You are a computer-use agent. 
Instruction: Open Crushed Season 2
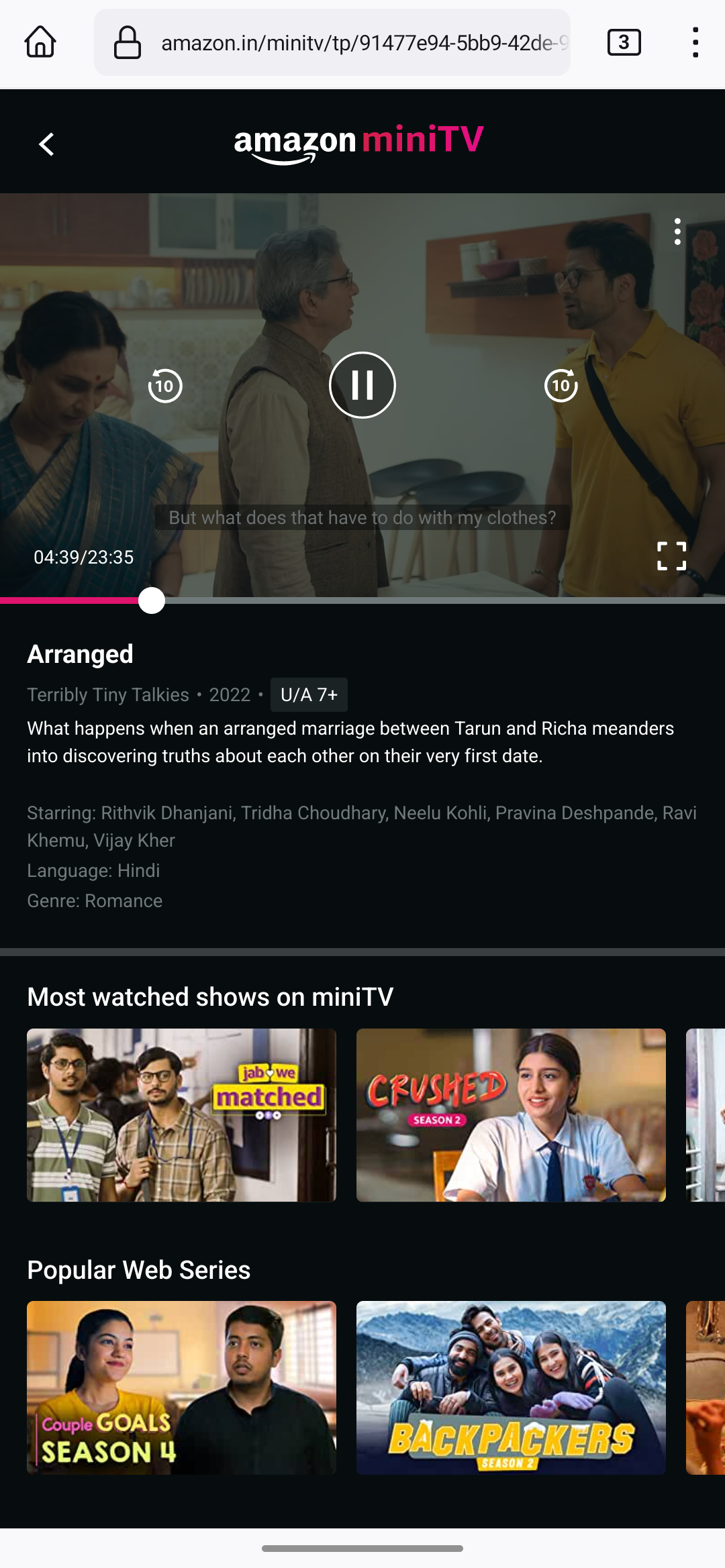click(511, 1114)
